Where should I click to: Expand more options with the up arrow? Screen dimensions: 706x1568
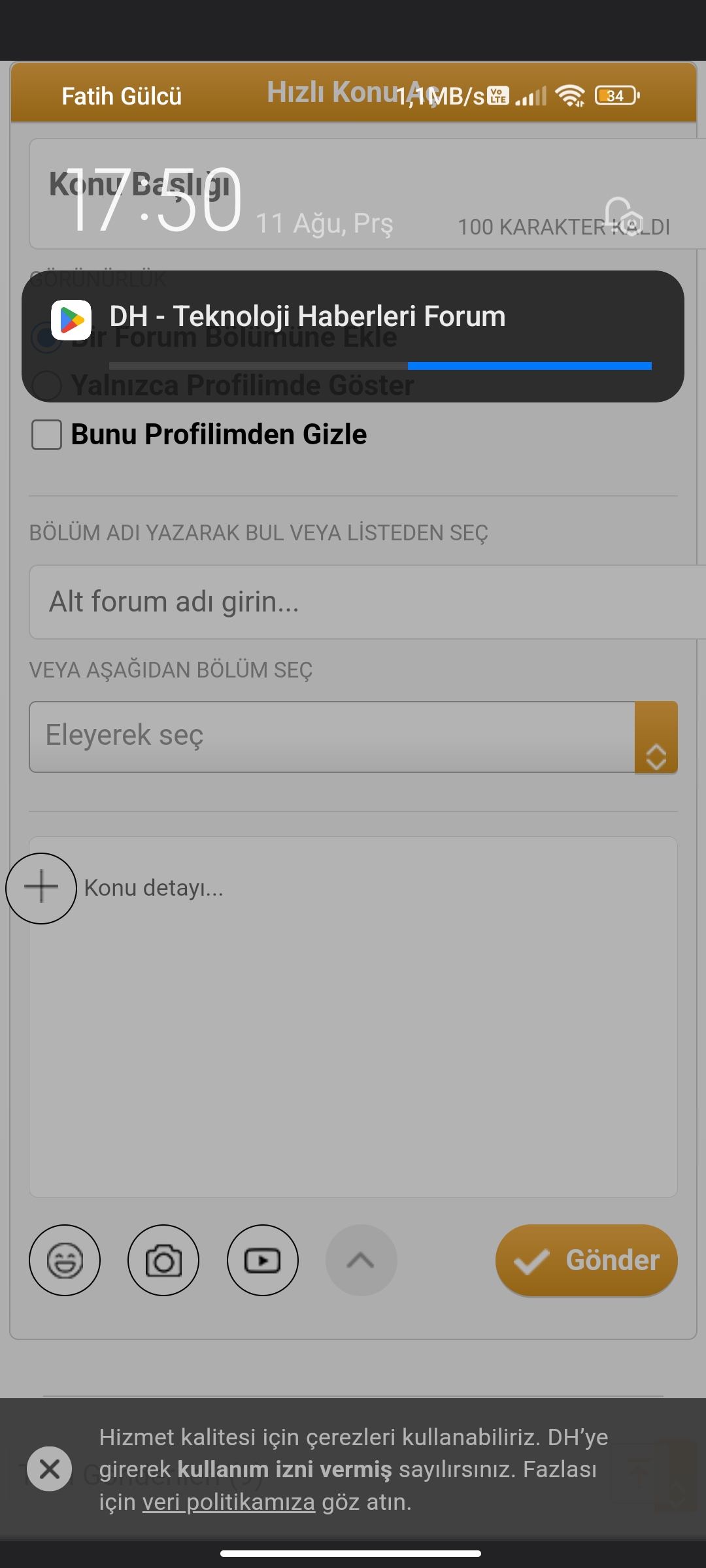tap(361, 1260)
